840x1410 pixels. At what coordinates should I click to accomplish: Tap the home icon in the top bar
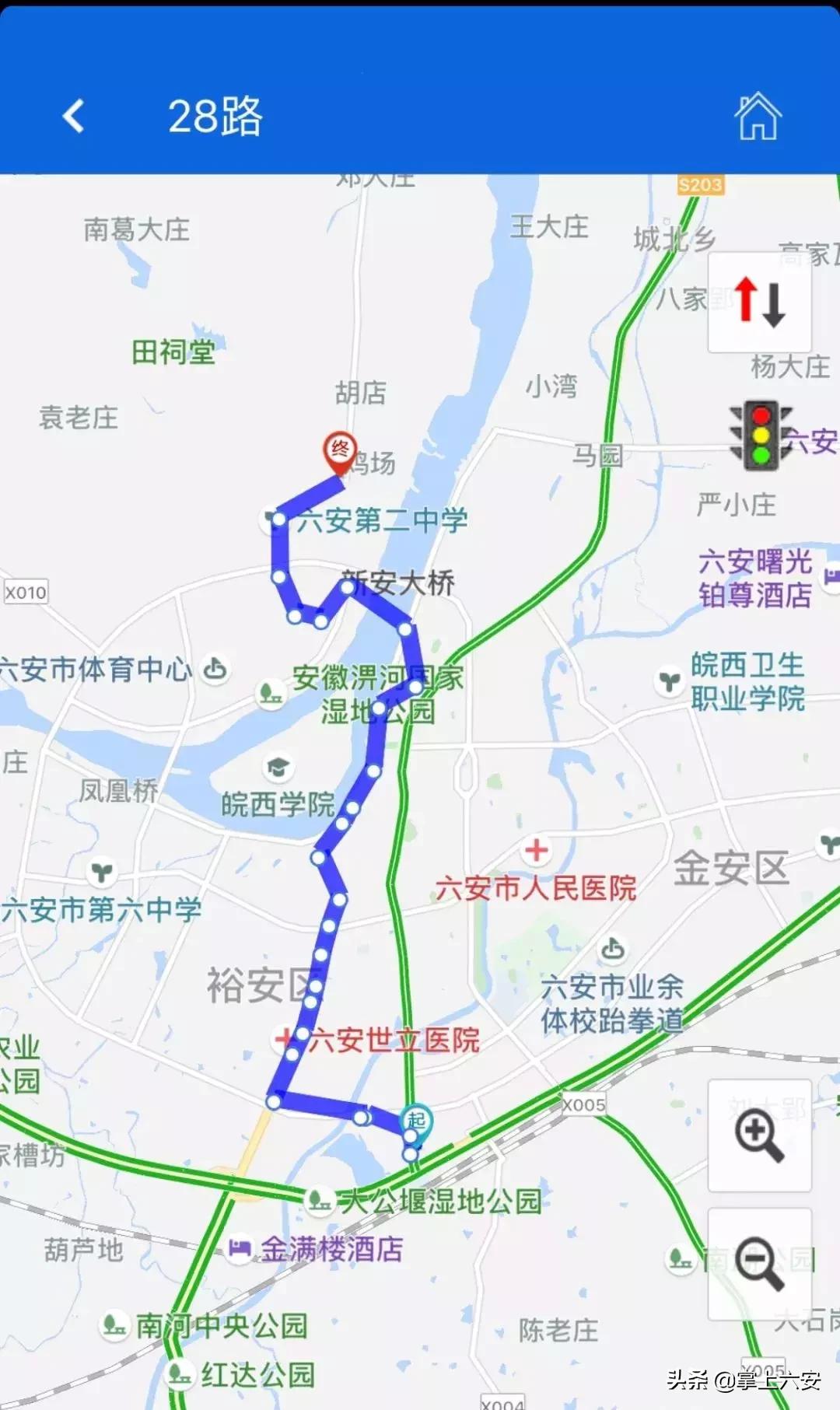[x=758, y=117]
